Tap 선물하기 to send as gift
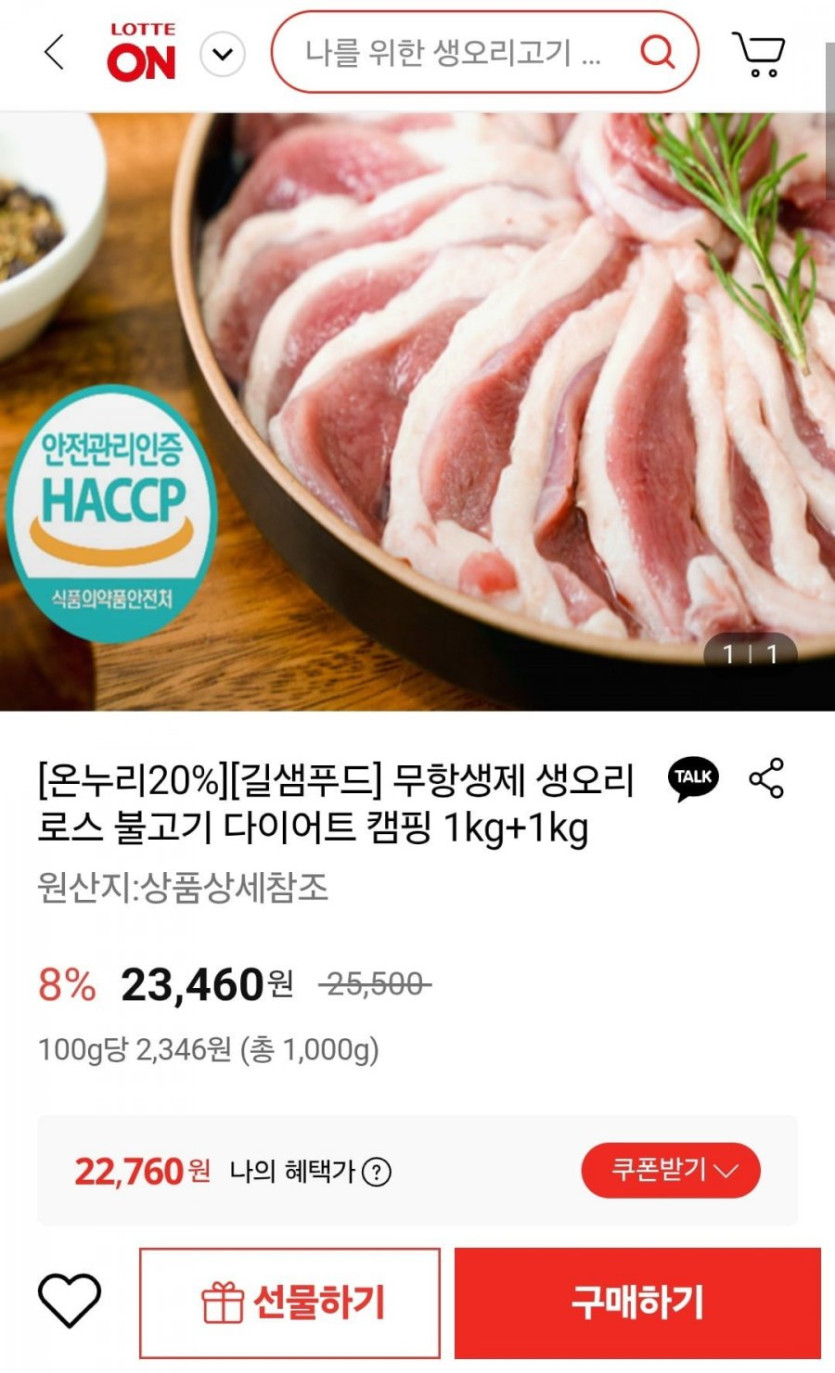This screenshot has height=1373, width=835. tap(290, 1303)
